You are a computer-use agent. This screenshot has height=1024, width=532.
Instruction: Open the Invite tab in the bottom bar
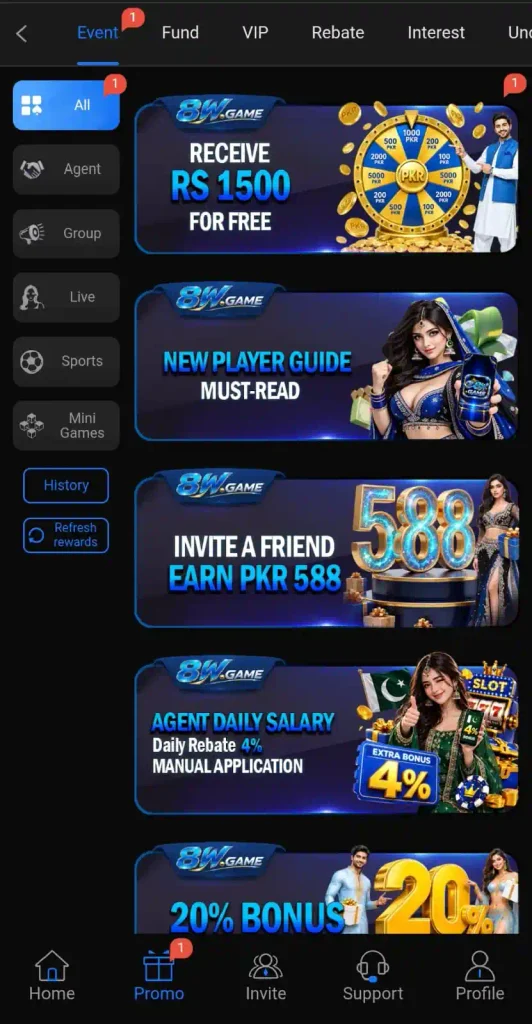pos(266,975)
